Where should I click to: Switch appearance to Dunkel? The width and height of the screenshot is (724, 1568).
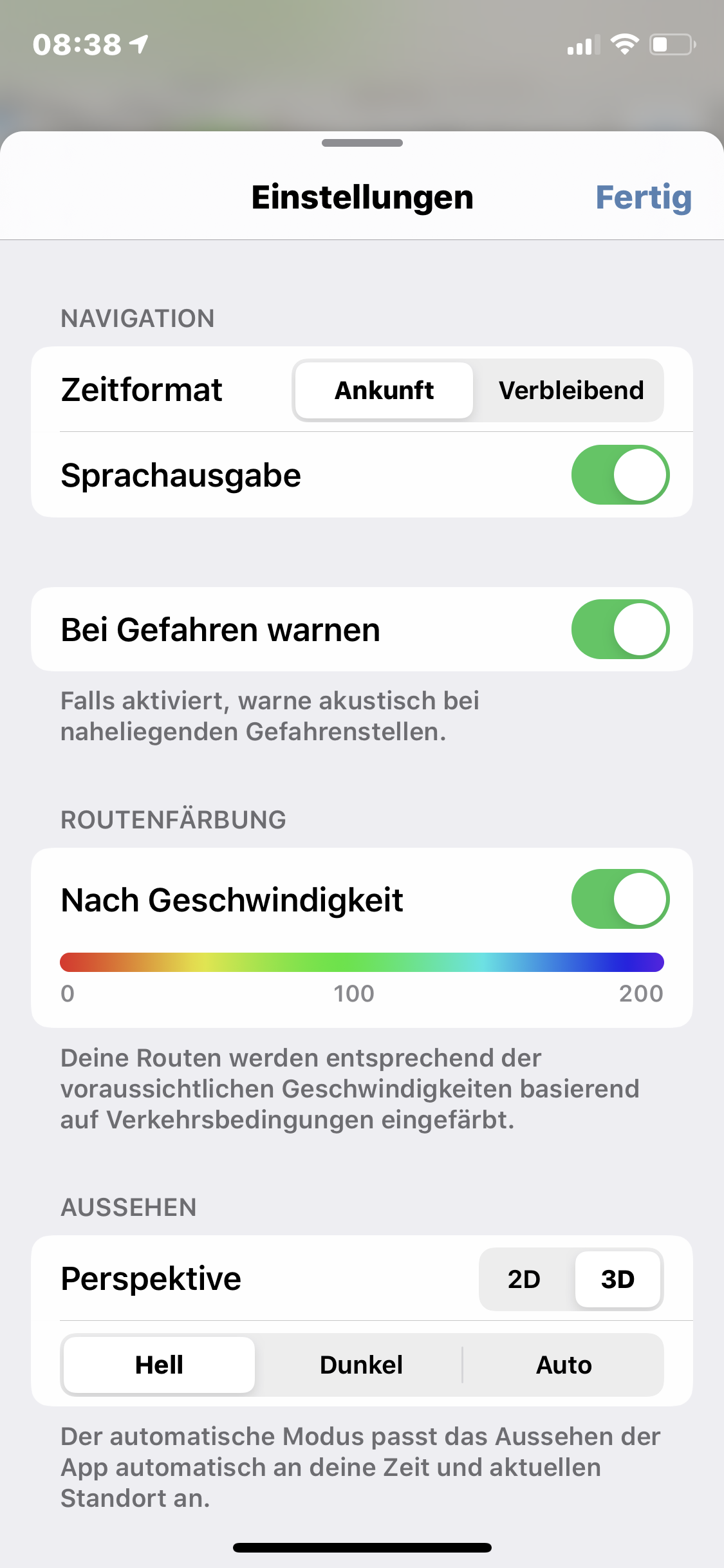[361, 1365]
